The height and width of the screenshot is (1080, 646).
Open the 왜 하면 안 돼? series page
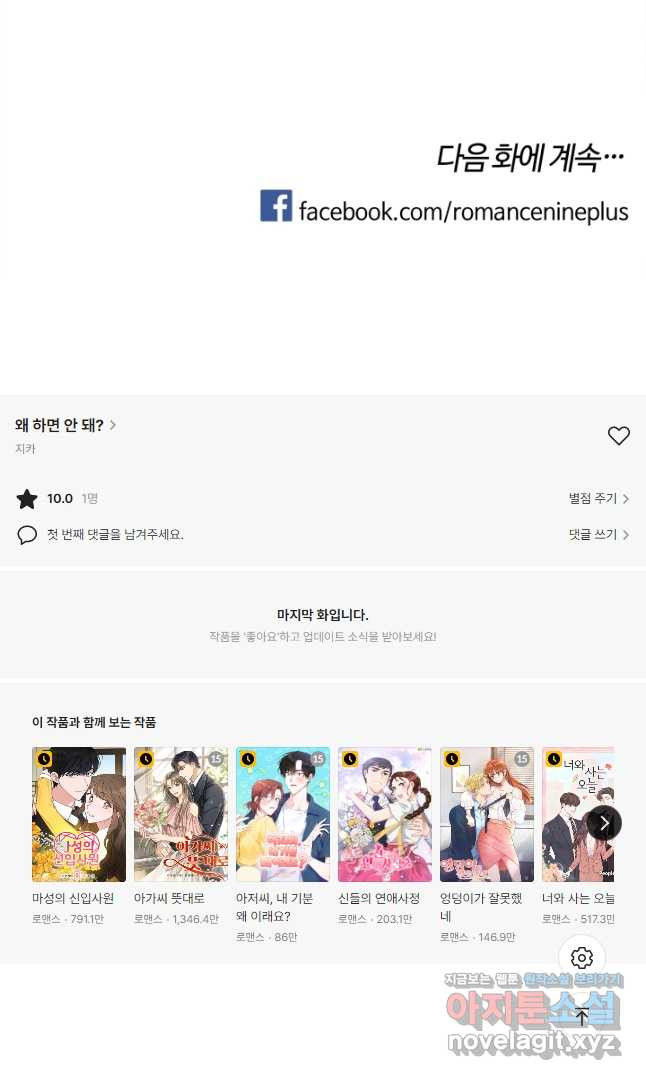coord(66,425)
